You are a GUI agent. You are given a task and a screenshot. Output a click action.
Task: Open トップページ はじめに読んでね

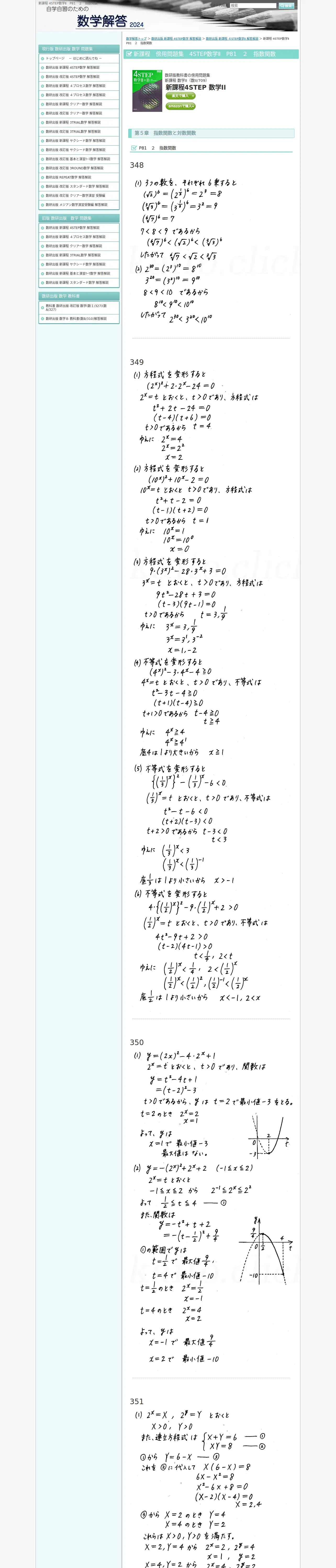(x=73, y=59)
